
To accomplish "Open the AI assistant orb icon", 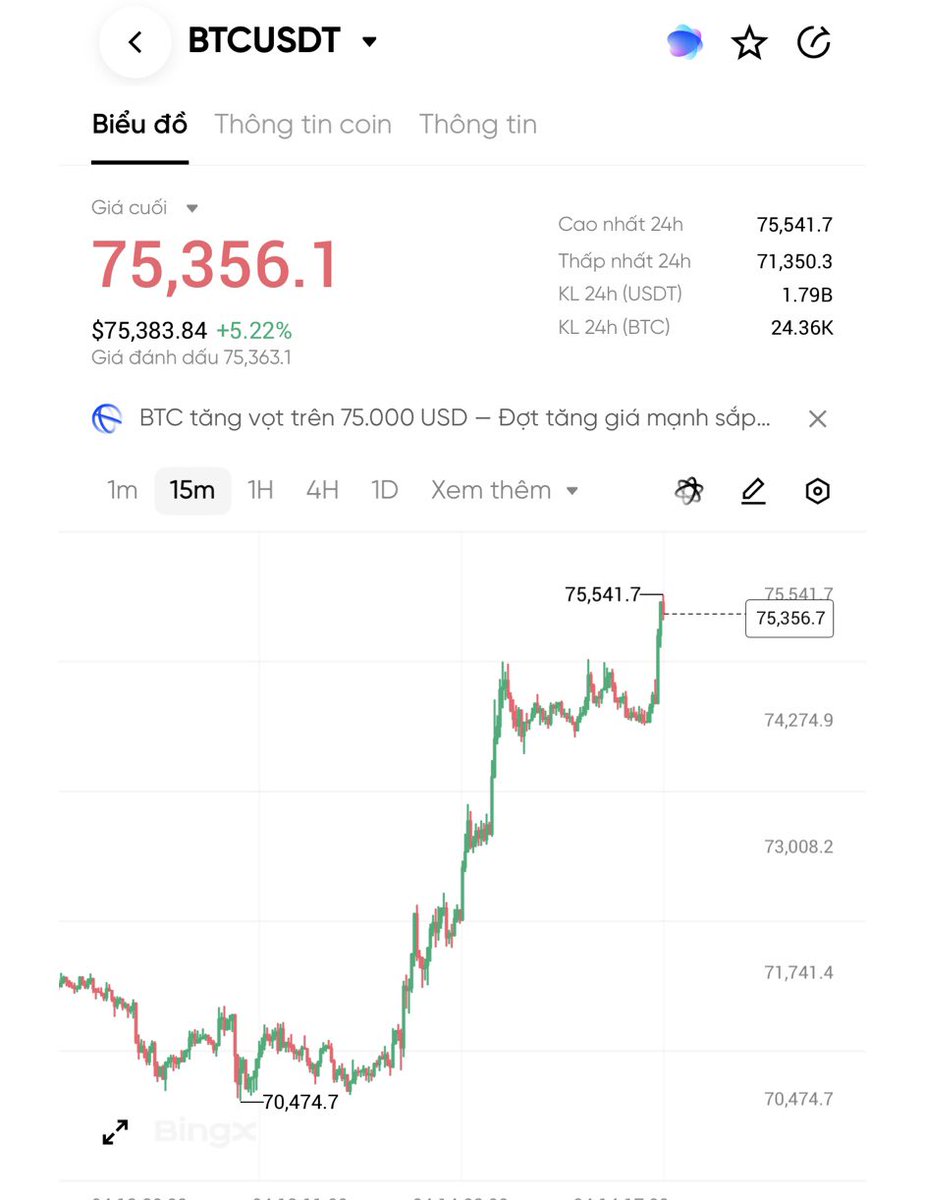I will coord(685,42).
